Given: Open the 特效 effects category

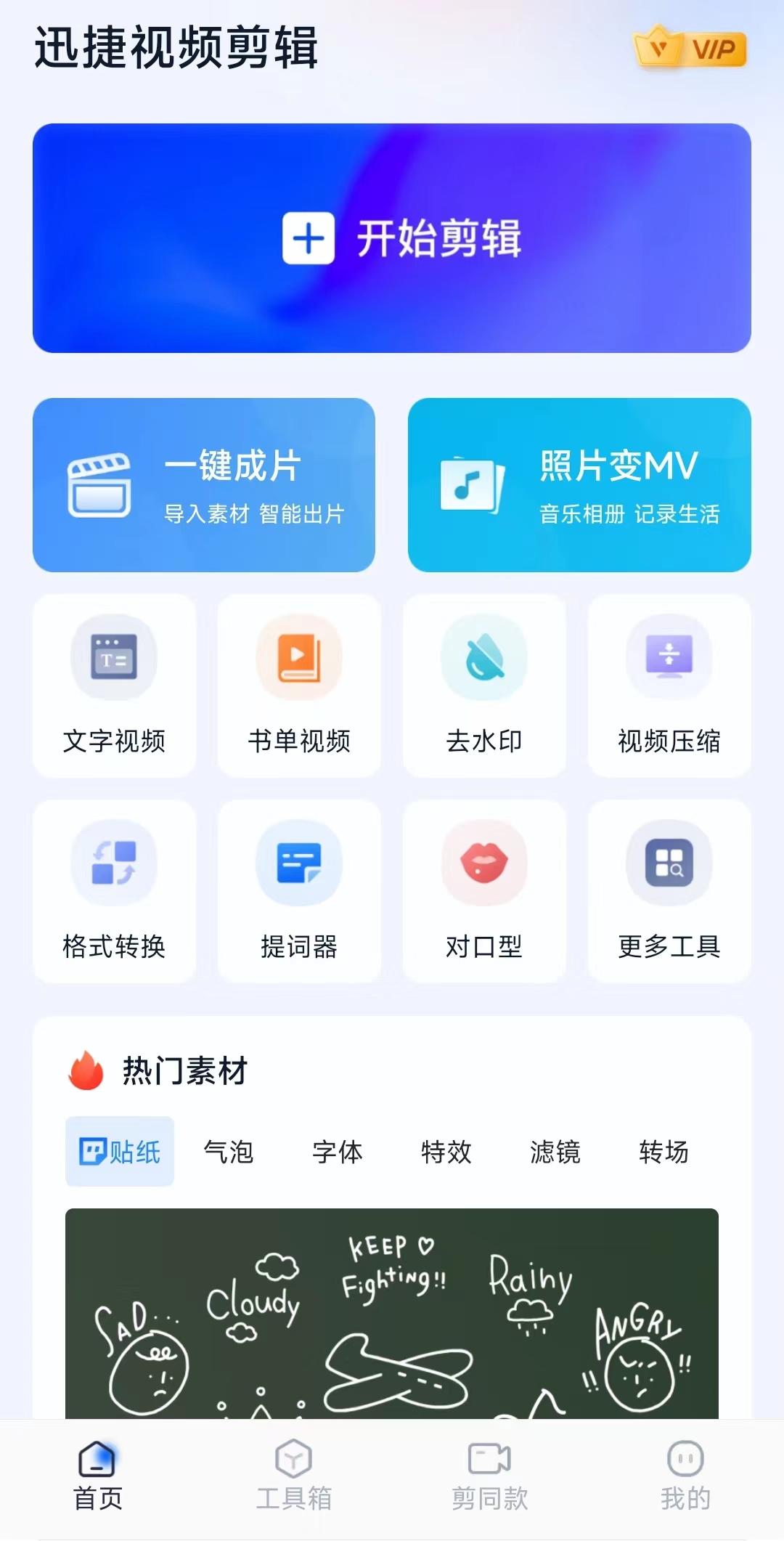Looking at the screenshot, I should [447, 1152].
